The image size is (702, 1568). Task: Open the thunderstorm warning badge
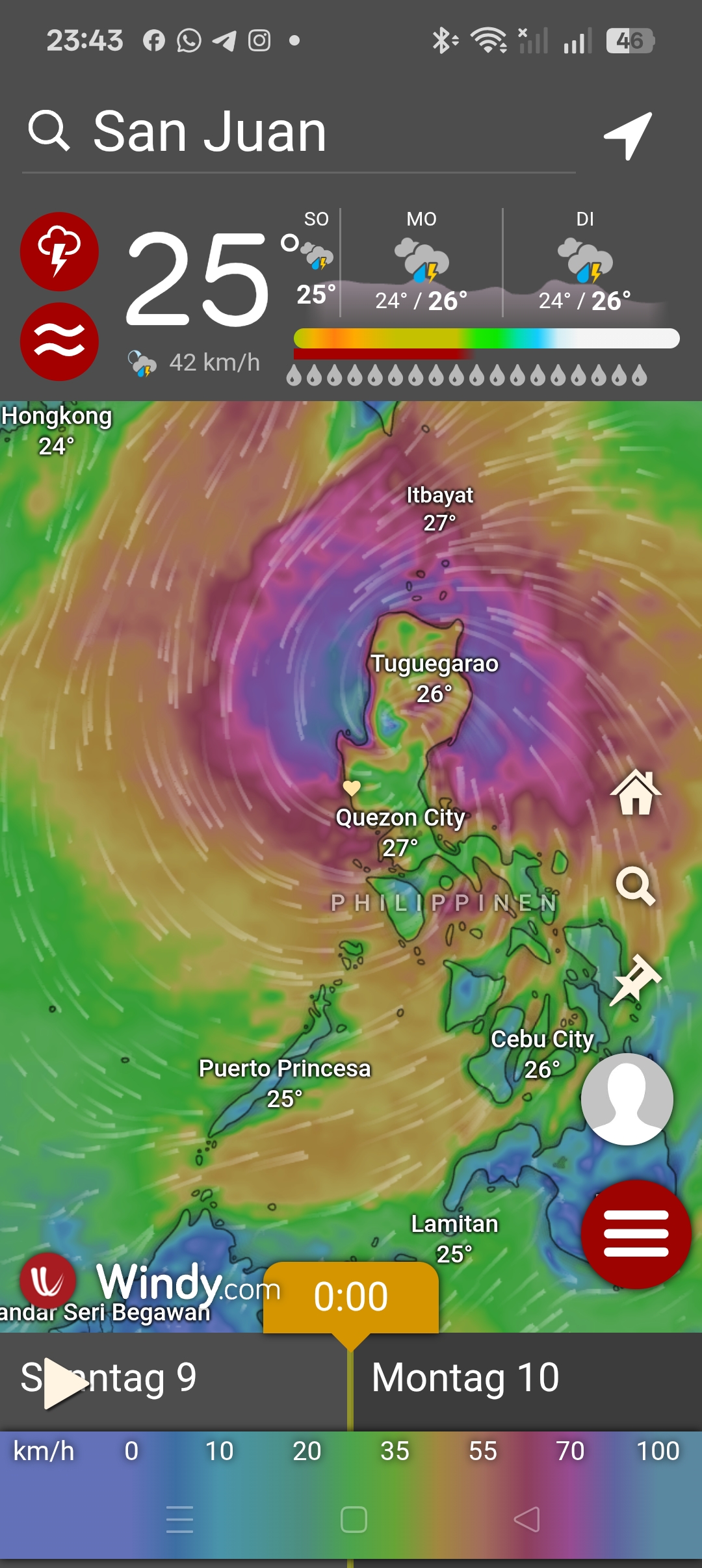(59, 252)
